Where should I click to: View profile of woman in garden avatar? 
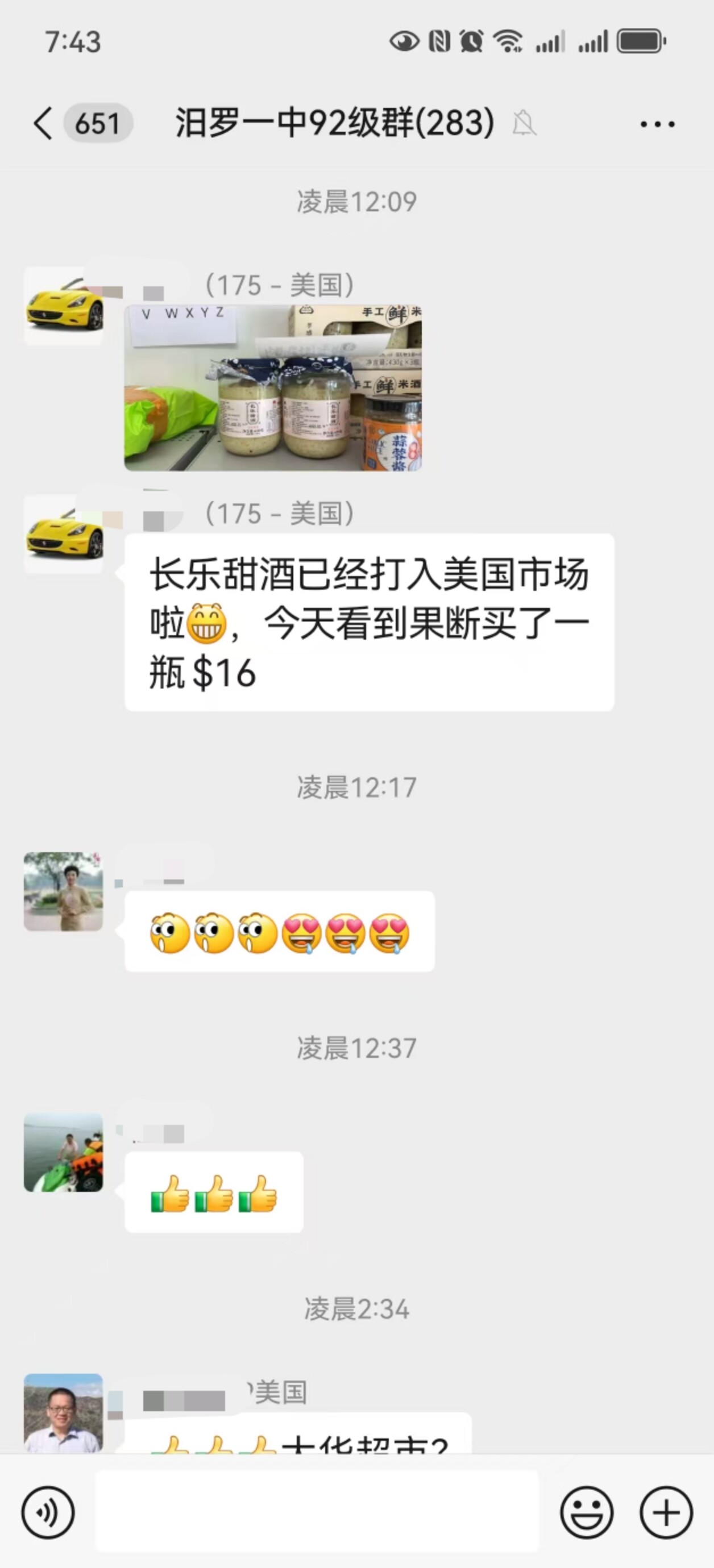(63, 892)
